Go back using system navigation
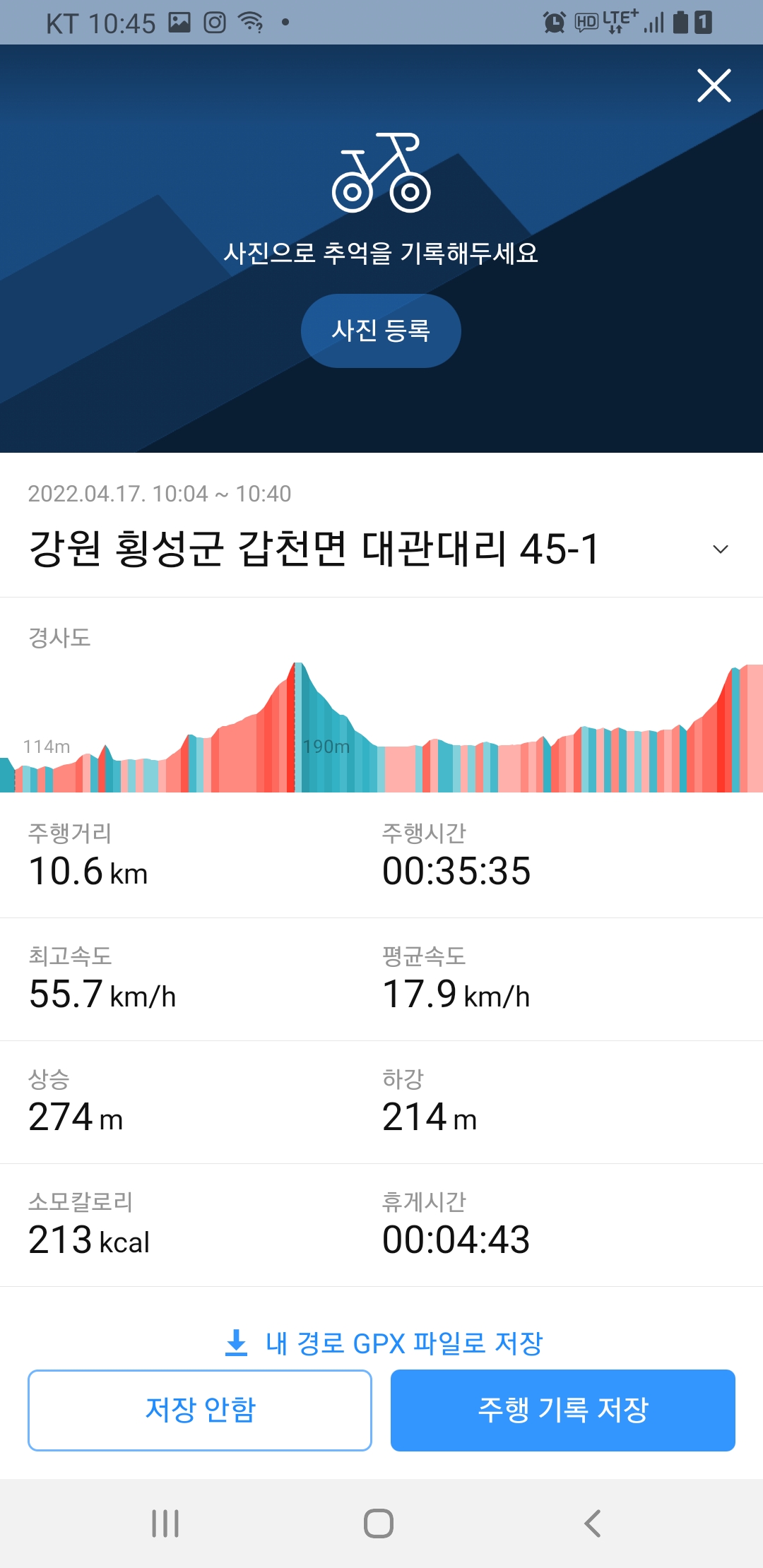The width and height of the screenshot is (763, 1568). [592, 1524]
